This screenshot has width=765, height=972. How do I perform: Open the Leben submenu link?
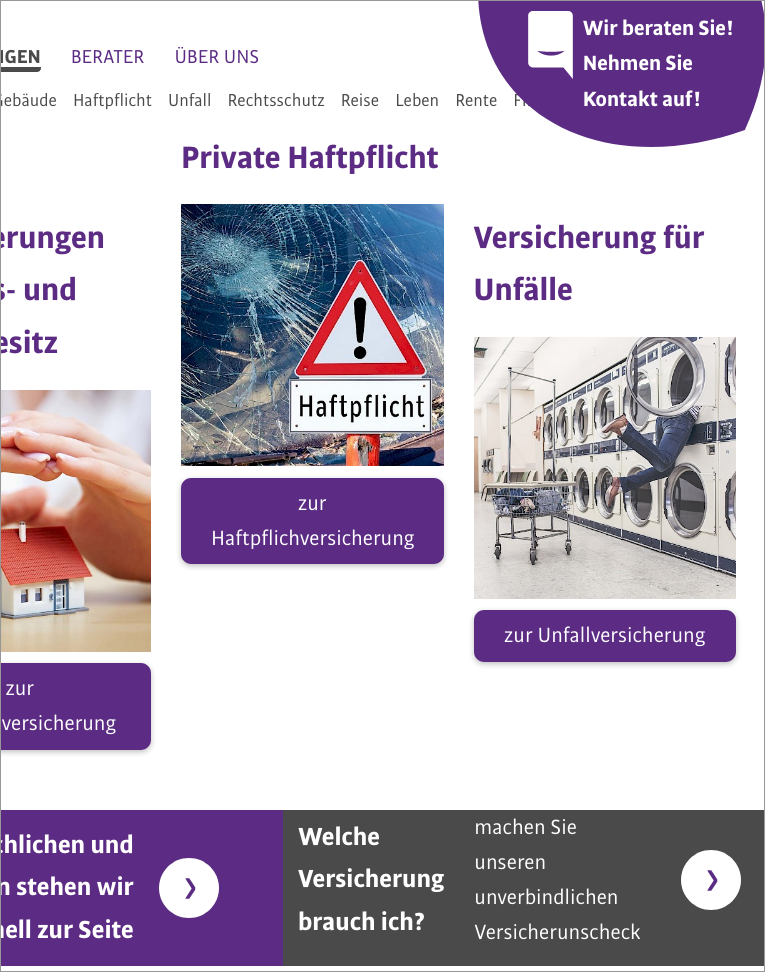(417, 100)
